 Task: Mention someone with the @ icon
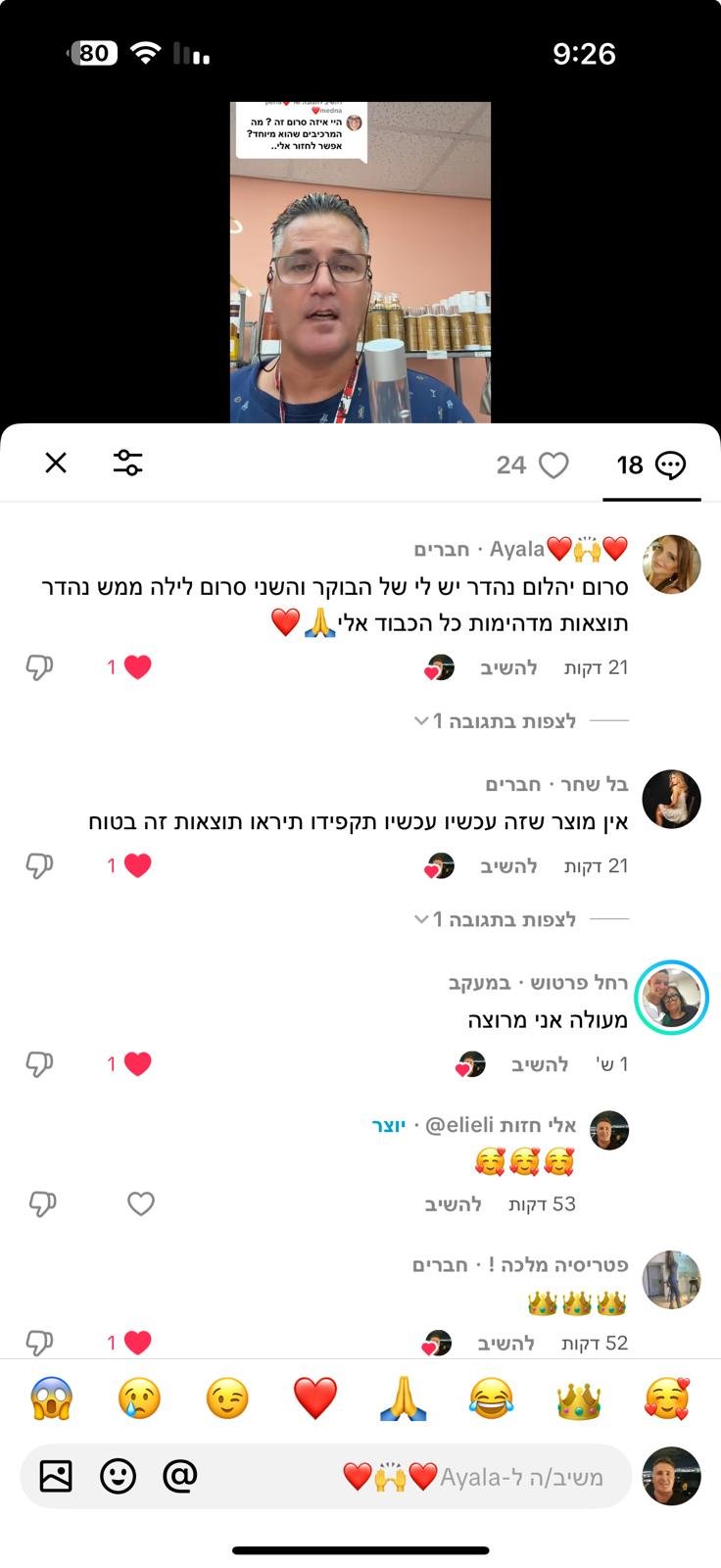(180, 1475)
